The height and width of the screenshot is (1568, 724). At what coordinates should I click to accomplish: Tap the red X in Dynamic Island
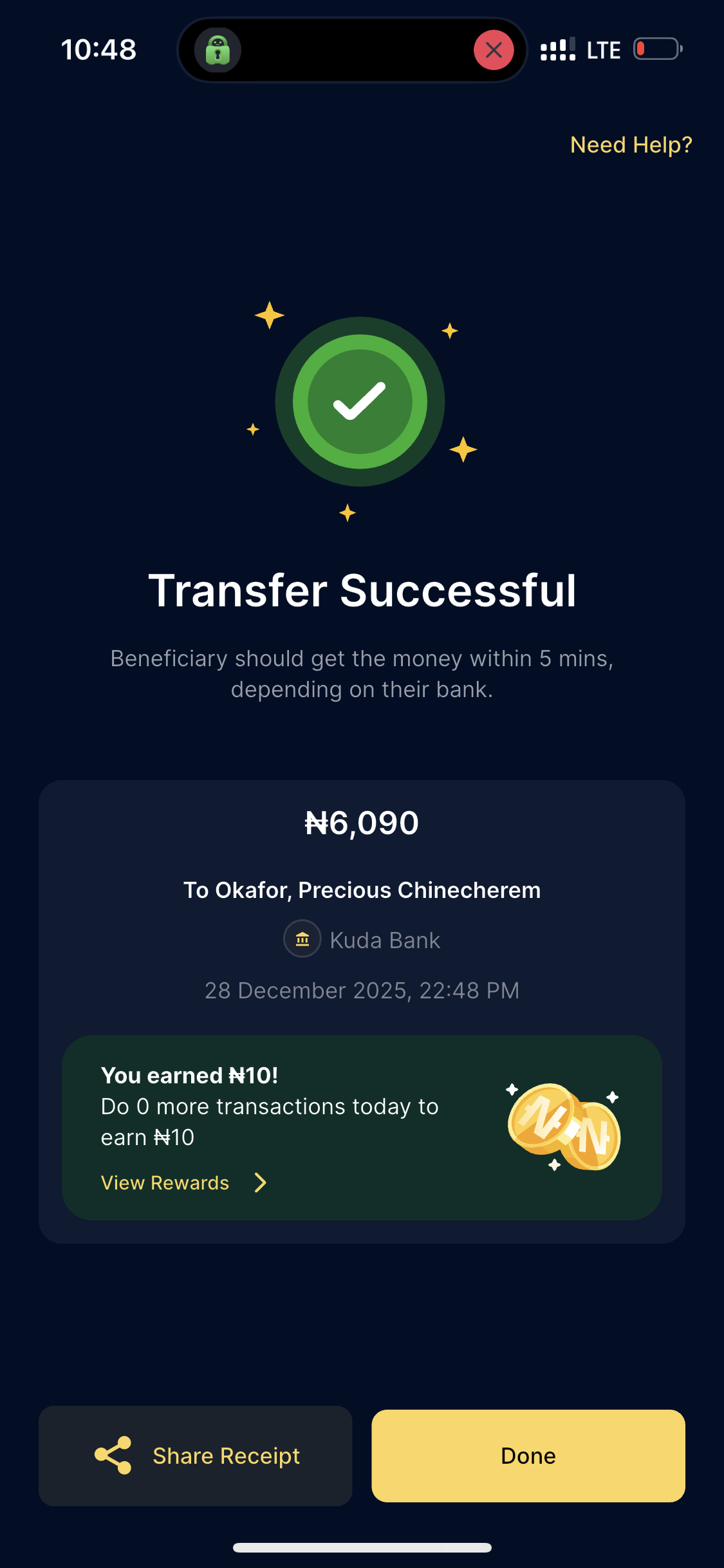[494, 50]
